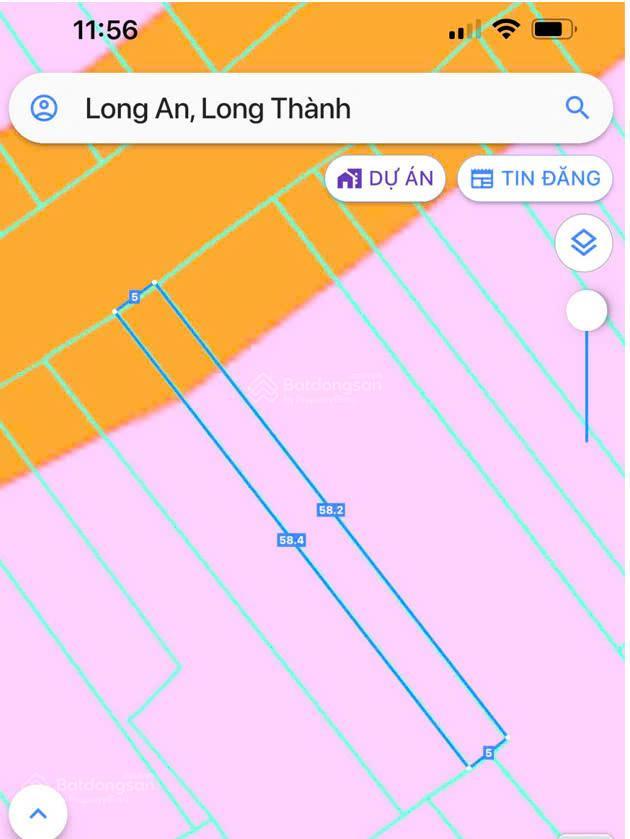Open the account profile icon
630x839 pixels.
point(44,108)
